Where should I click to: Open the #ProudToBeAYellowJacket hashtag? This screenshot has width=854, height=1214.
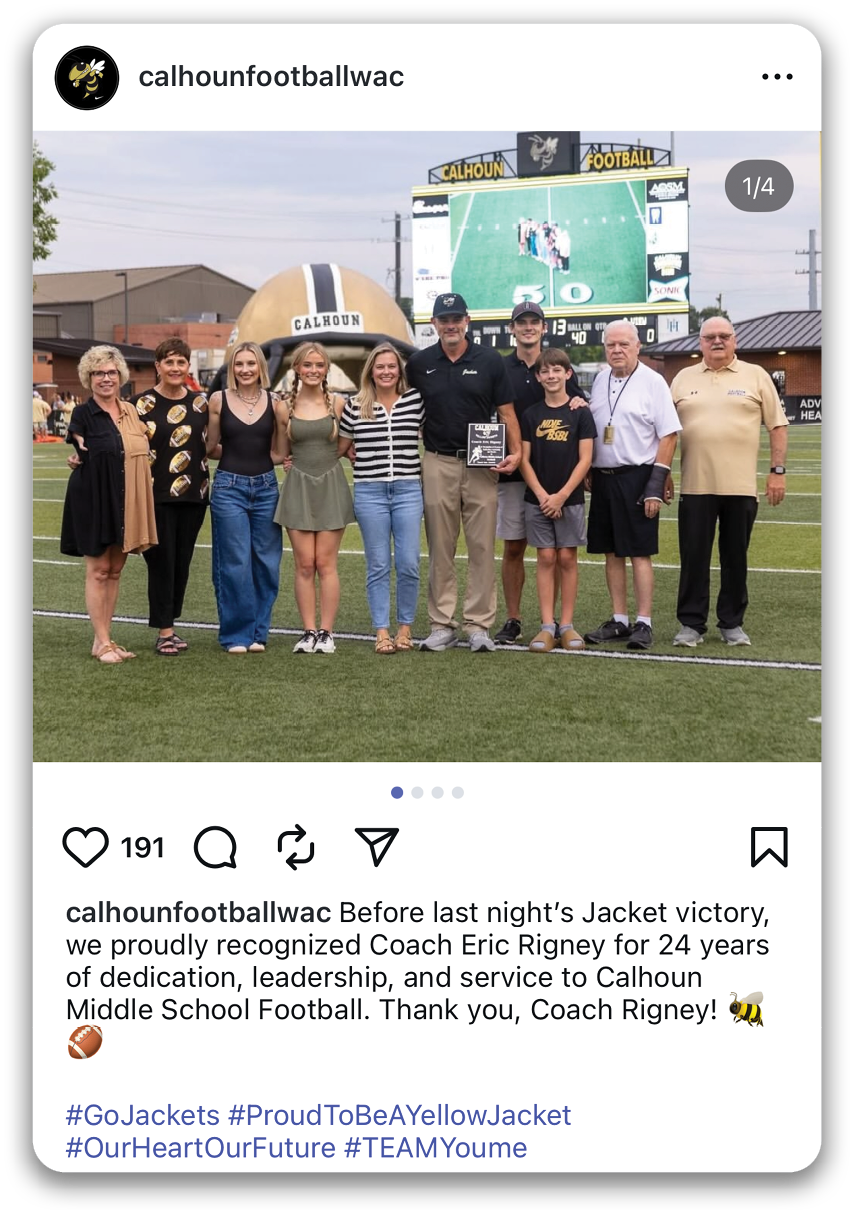click(399, 1115)
